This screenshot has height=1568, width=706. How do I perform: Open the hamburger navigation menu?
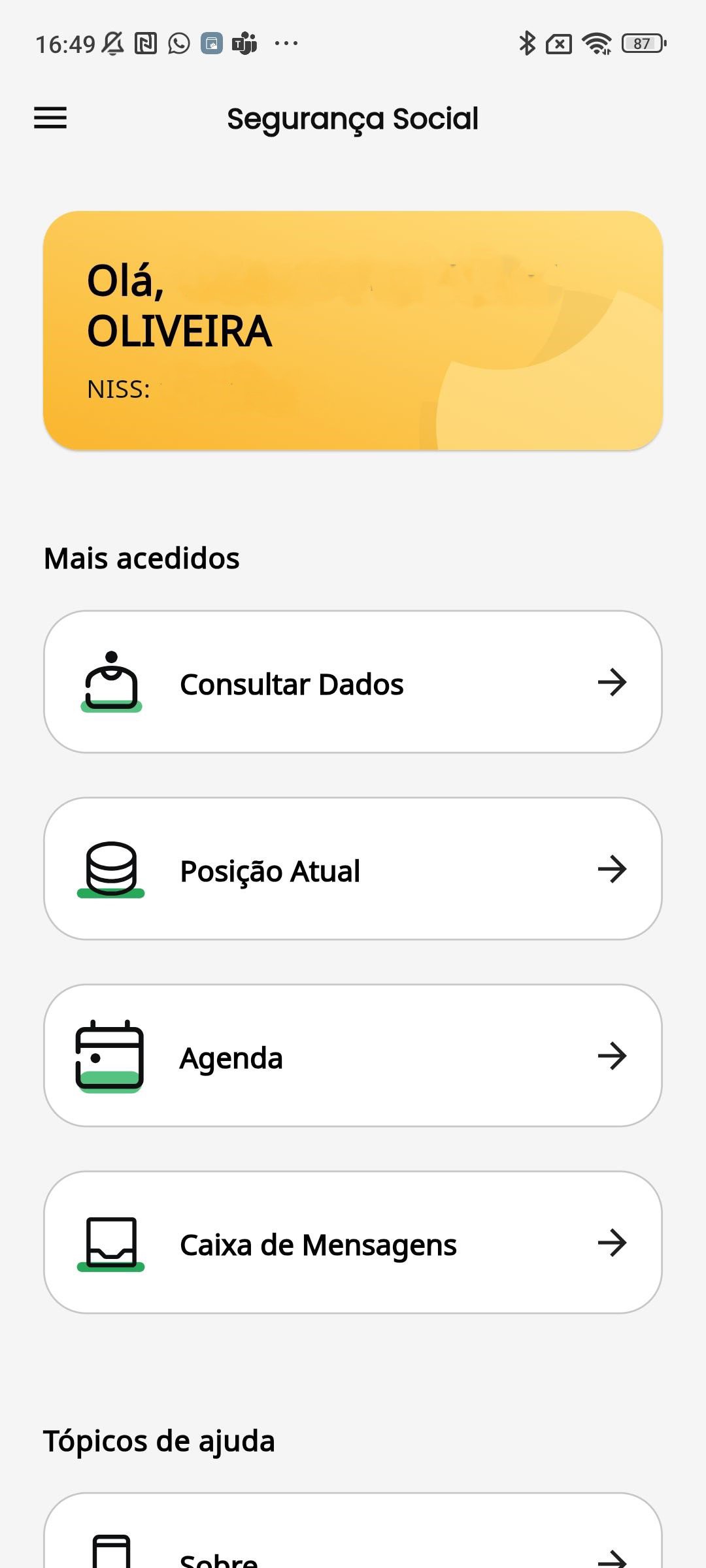pyautogui.click(x=50, y=118)
